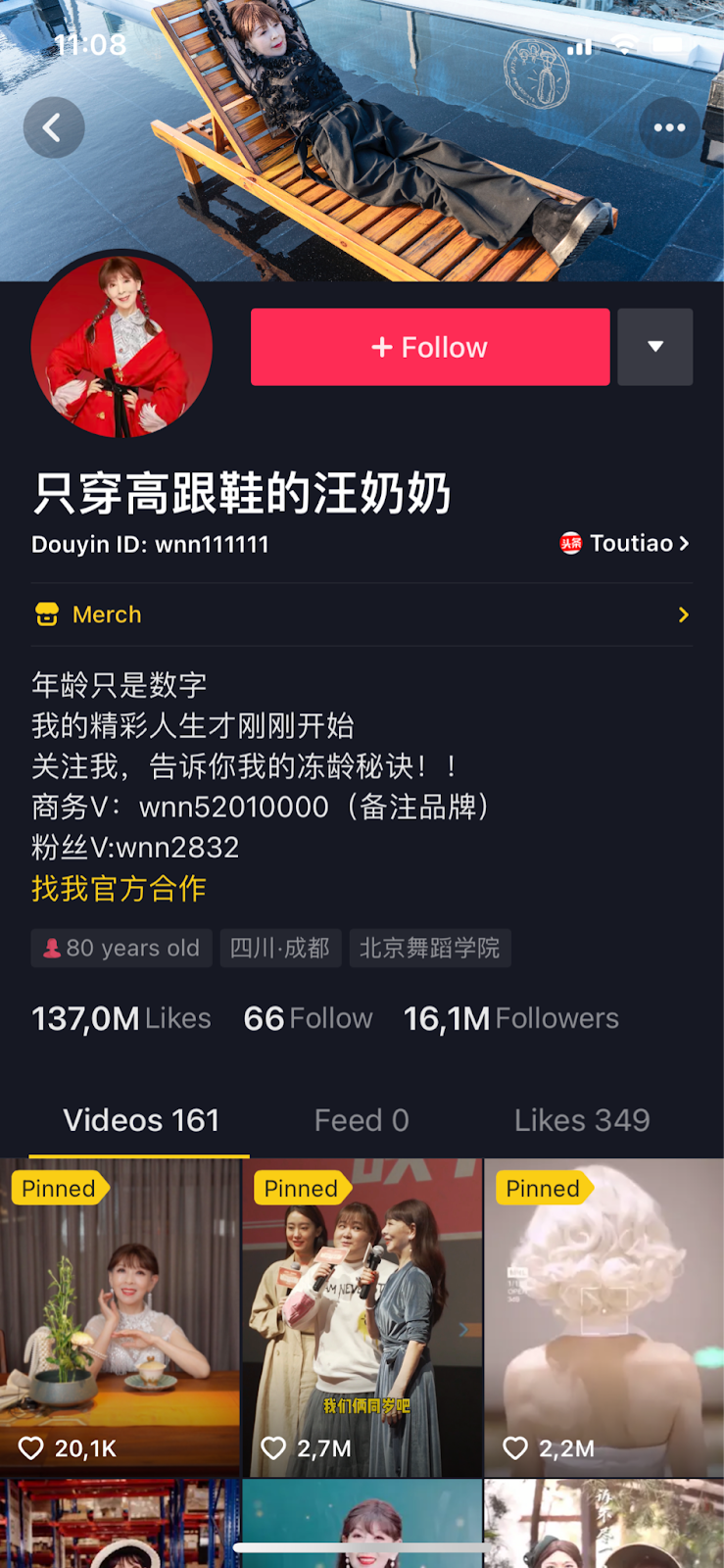Screen dimensions: 724x1568
Task: Switch to the Likes 349 tab
Action: click(582, 1120)
